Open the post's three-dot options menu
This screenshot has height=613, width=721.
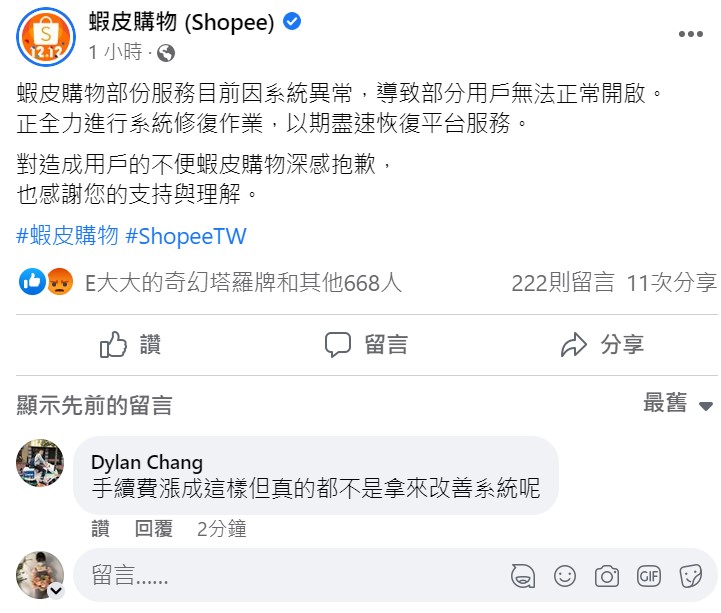(x=691, y=34)
